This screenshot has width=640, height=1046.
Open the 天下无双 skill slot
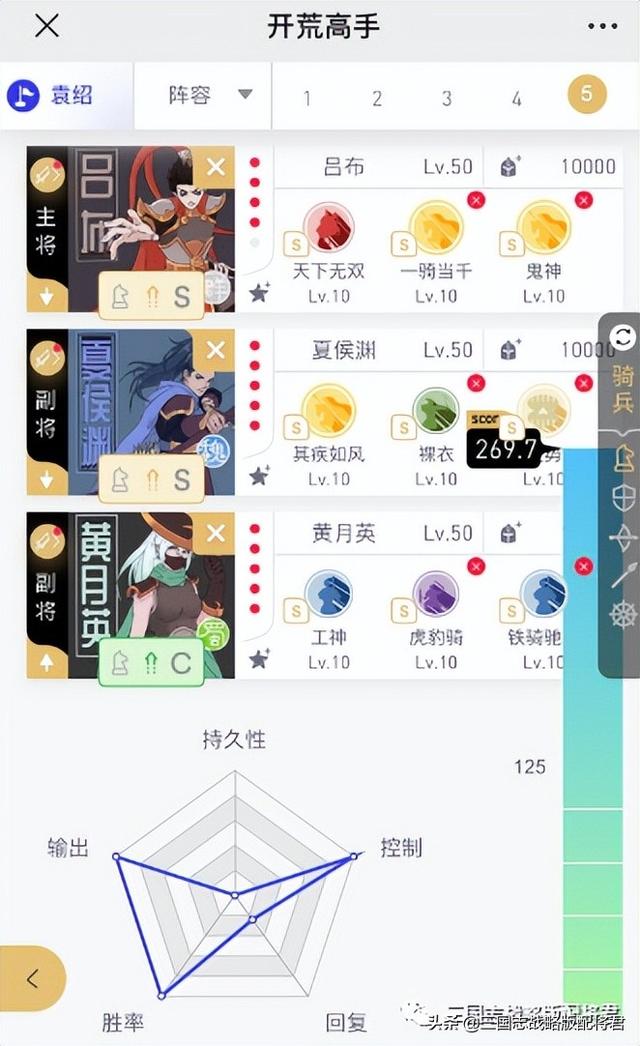pos(328,228)
